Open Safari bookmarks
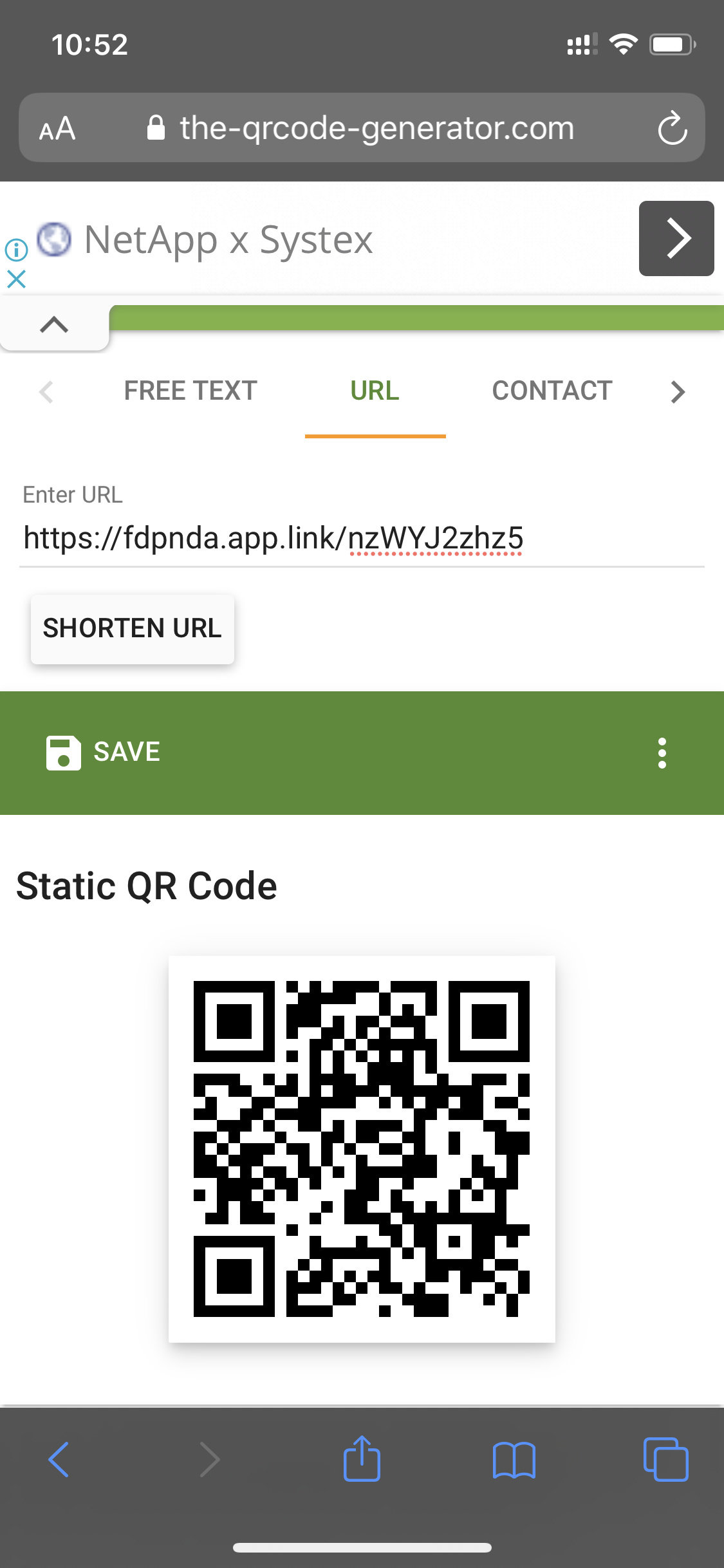Viewport: 724px width, 1568px height. click(x=514, y=1460)
